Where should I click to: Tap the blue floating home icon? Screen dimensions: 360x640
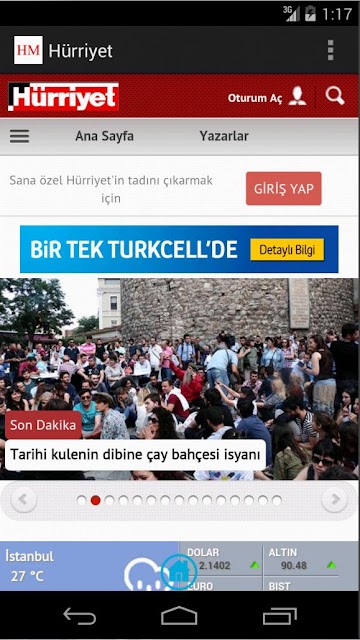coord(179,571)
